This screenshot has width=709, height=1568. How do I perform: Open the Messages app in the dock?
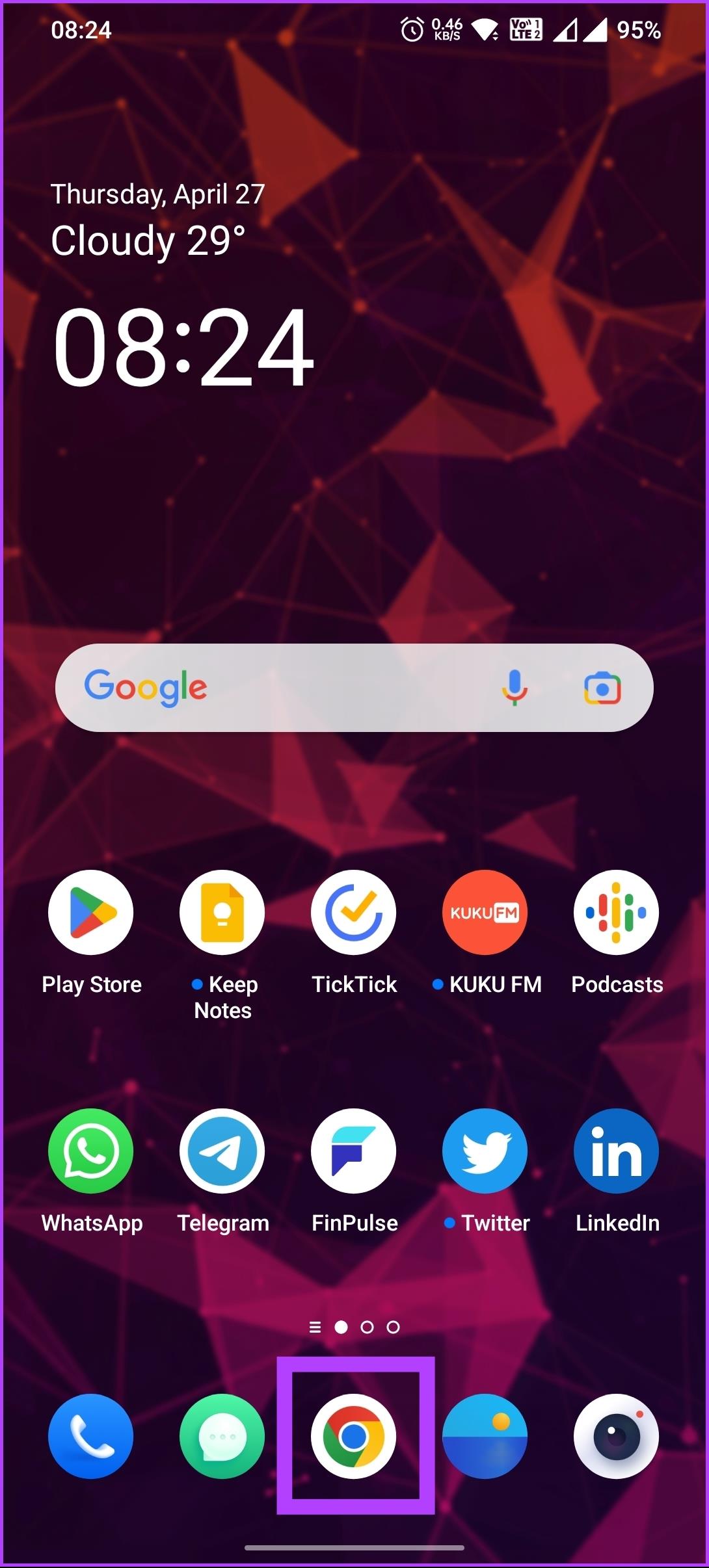(x=222, y=1437)
